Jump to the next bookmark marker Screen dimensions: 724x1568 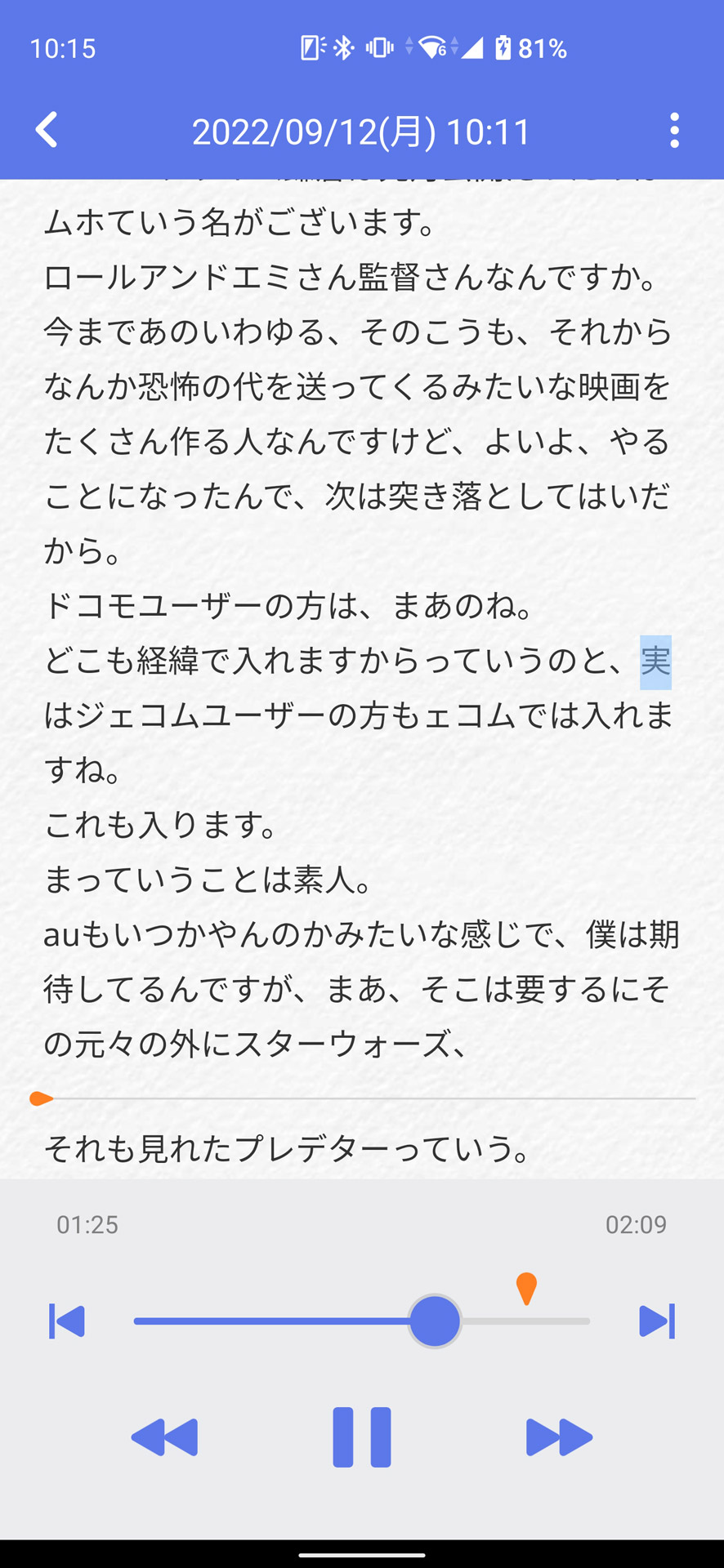pos(656,1321)
